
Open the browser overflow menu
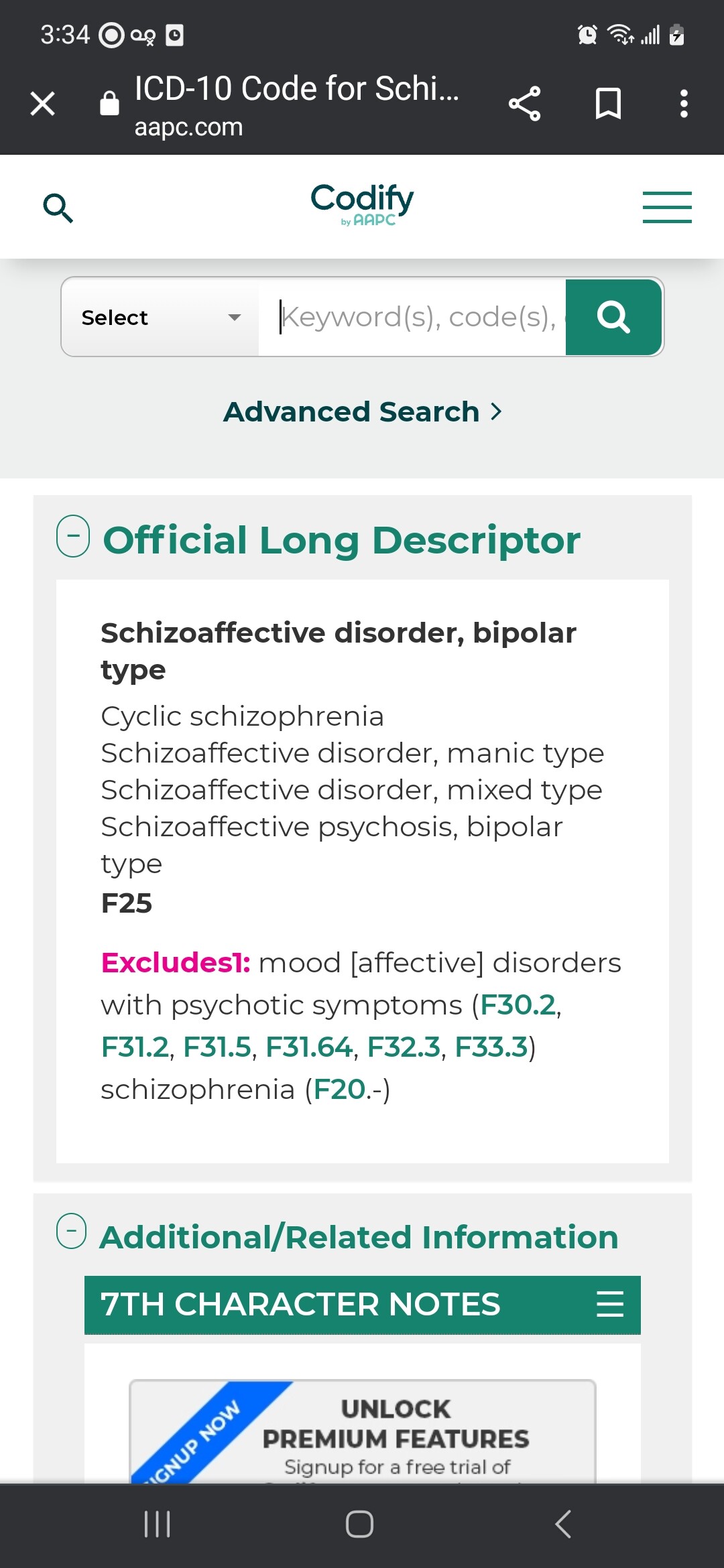(683, 104)
